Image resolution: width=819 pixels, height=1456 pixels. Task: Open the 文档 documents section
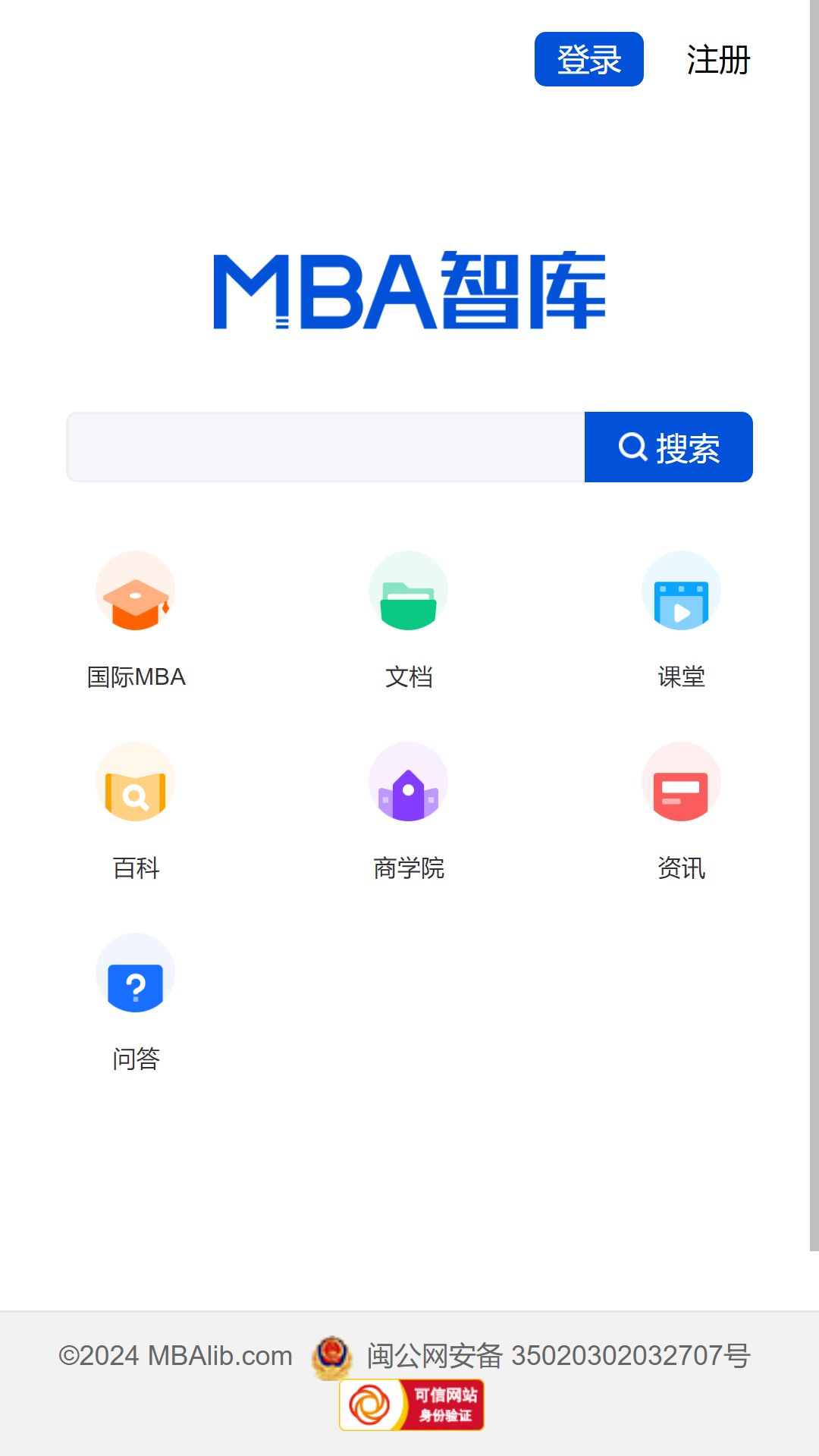click(409, 620)
